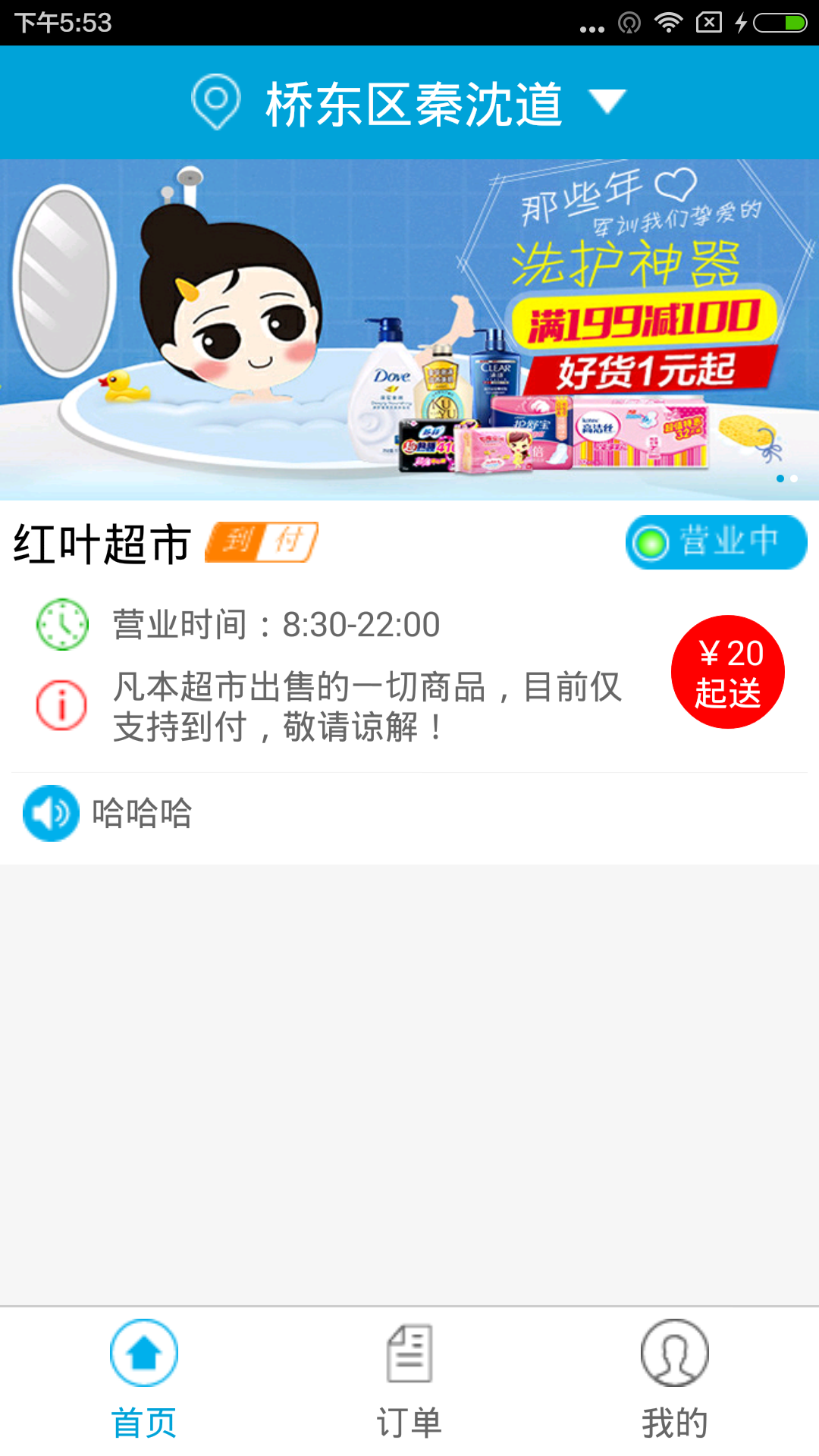Open the 哈哈哈 announcement
Image resolution: width=819 pixels, height=1456 pixels.
point(142,814)
